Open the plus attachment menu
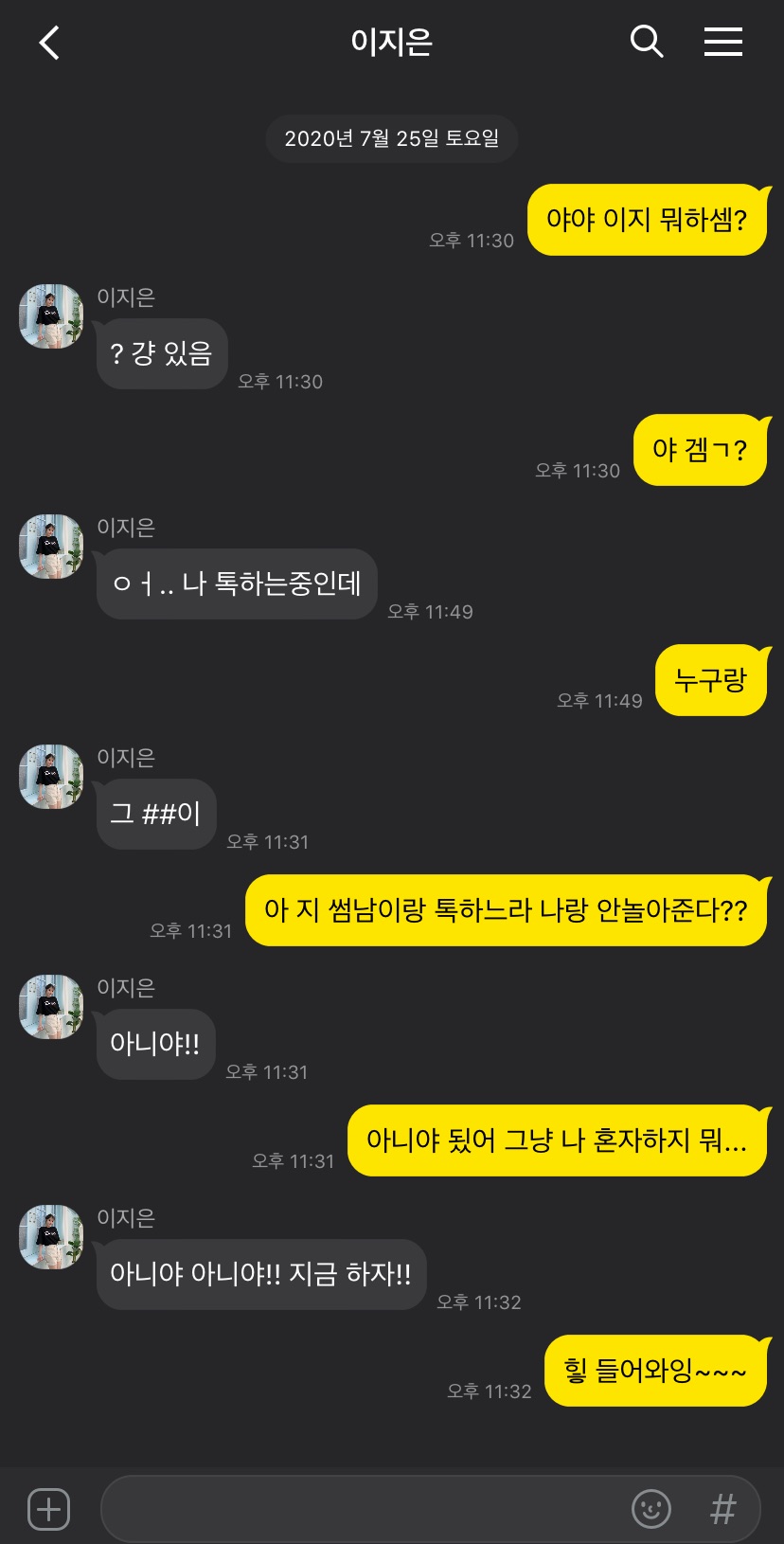Screen dimensions: 784x1544 pyautogui.click(x=49, y=1508)
